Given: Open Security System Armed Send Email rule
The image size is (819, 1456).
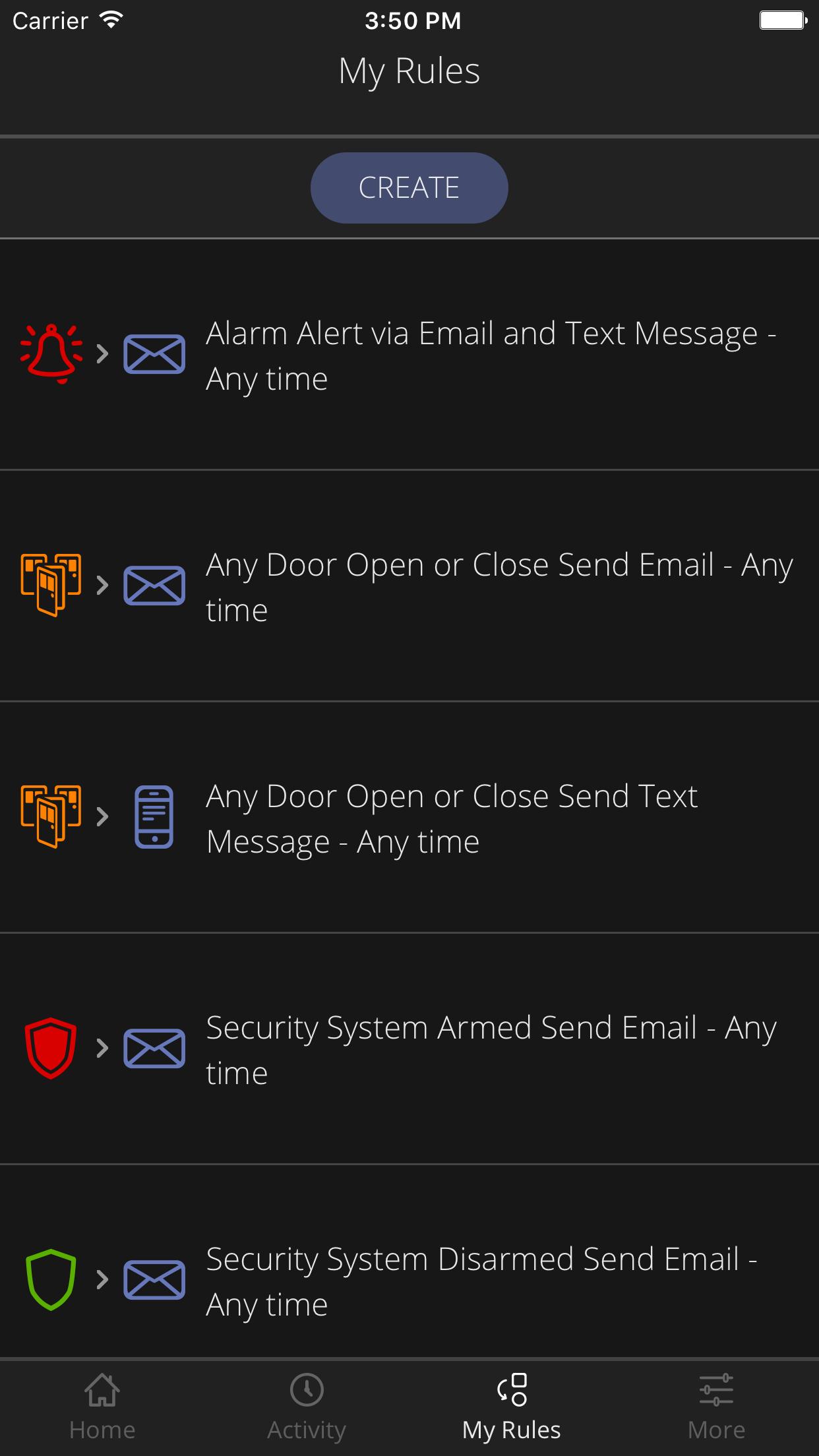Looking at the screenshot, I should click(x=491, y=1050).
